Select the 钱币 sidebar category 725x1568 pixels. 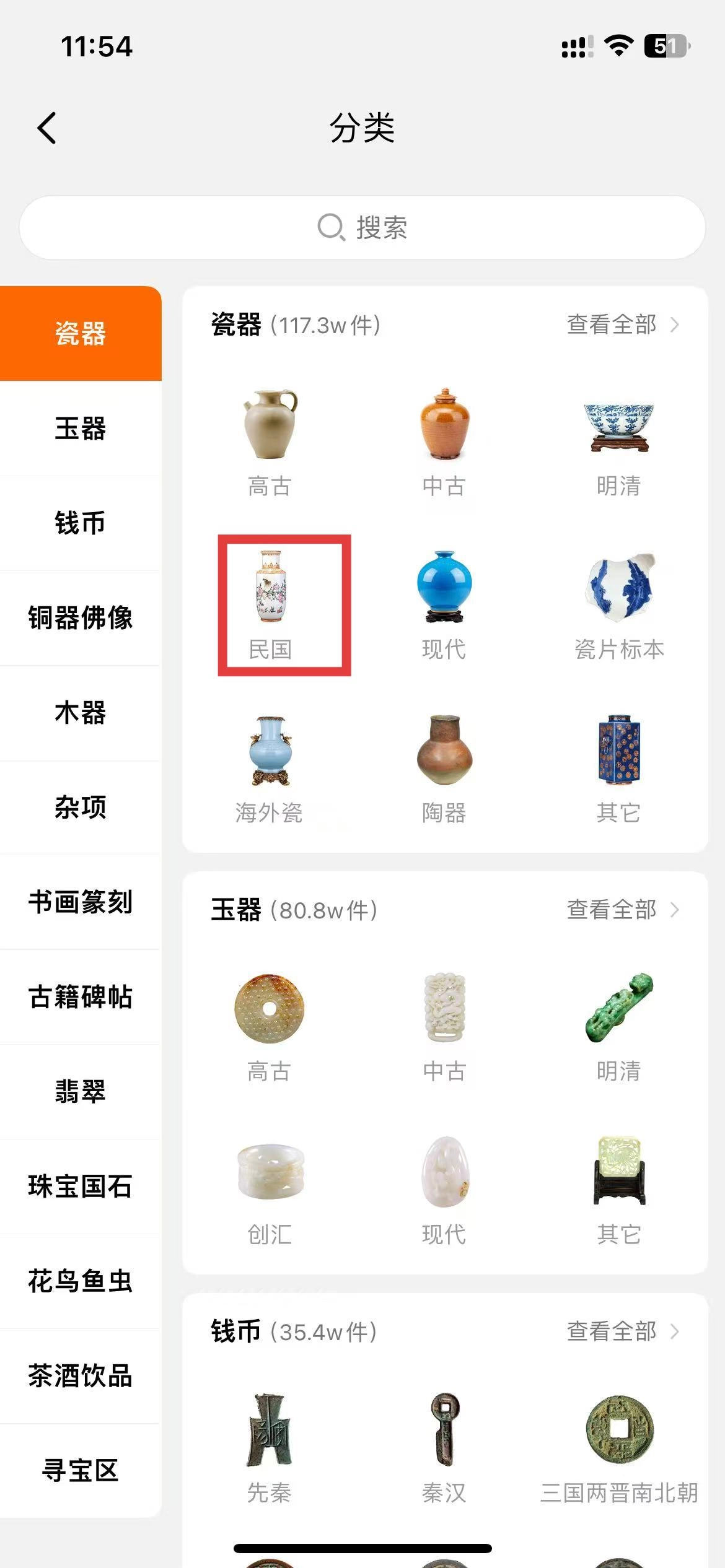(x=81, y=523)
